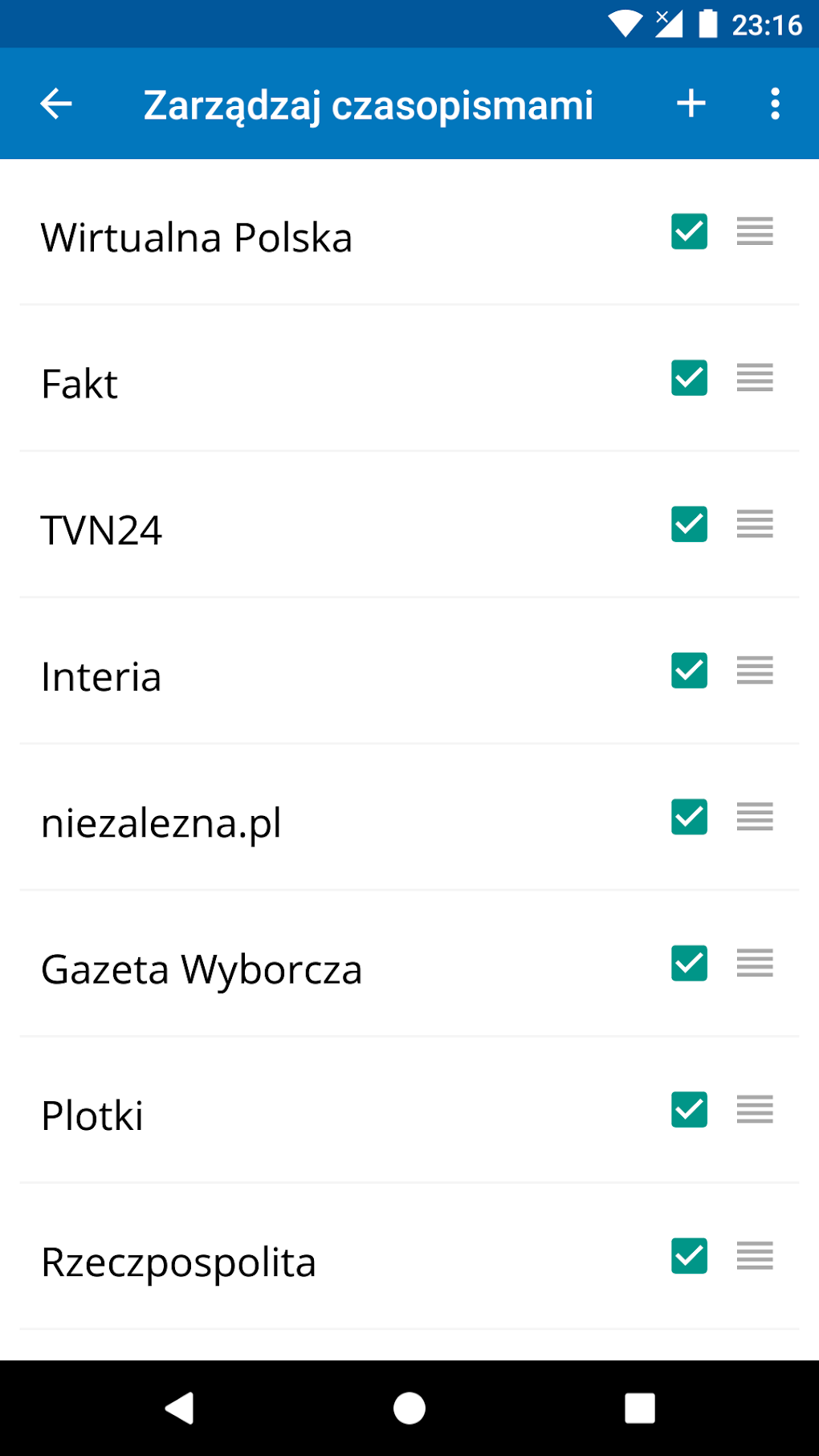819x1456 pixels.
Task: Tap the system home button
Action: [409, 1408]
